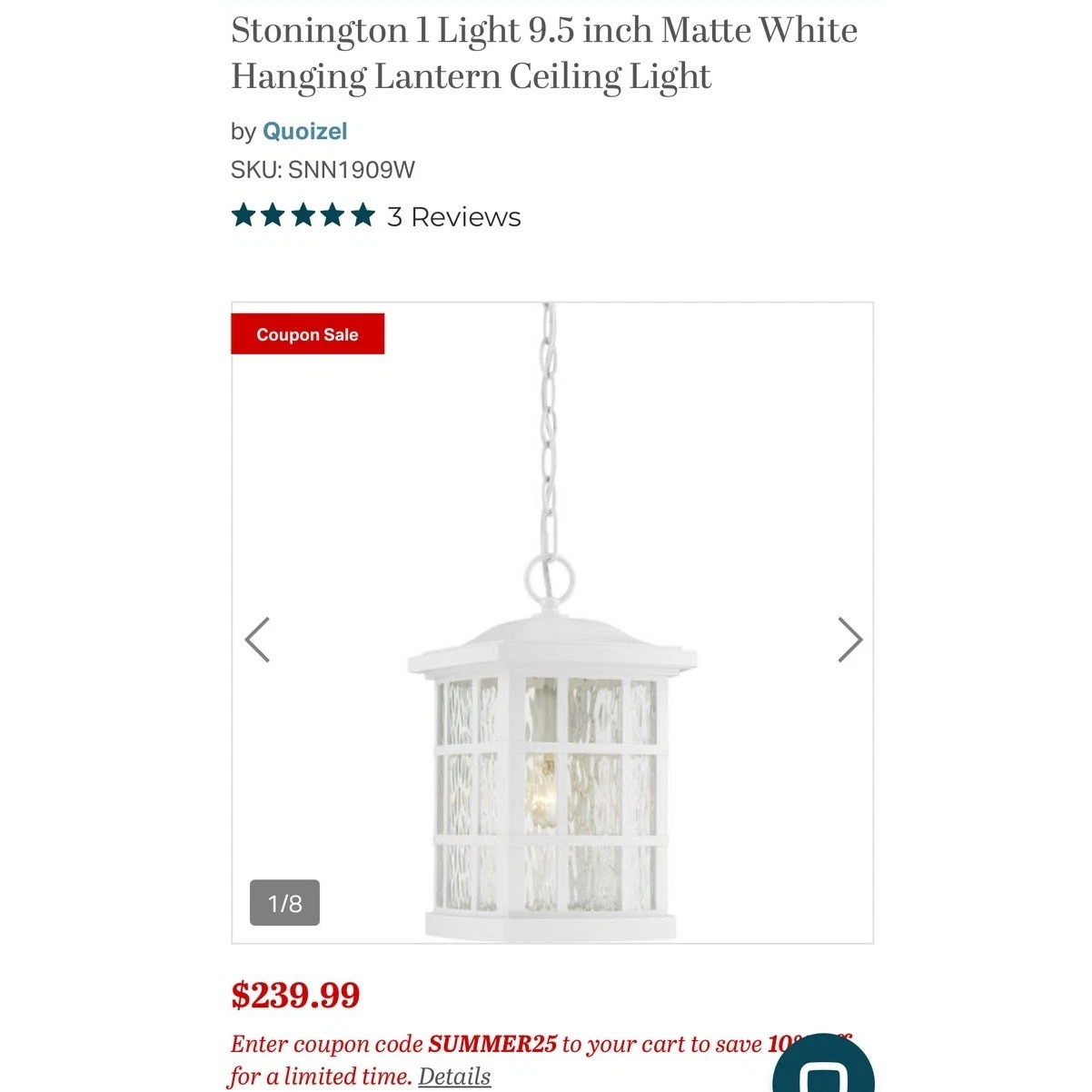Open coupon Details link

(x=454, y=1077)
